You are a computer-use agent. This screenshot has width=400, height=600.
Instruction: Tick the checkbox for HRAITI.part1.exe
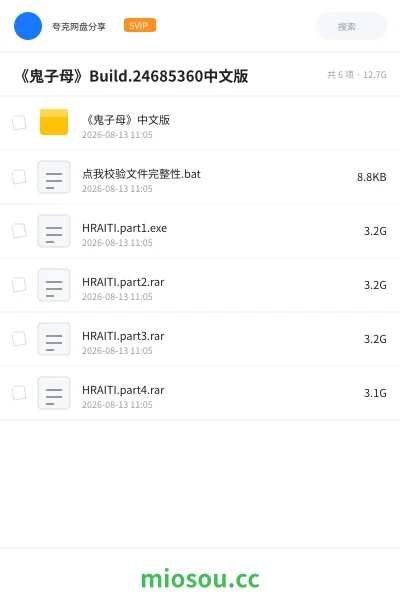coord(19,231)
